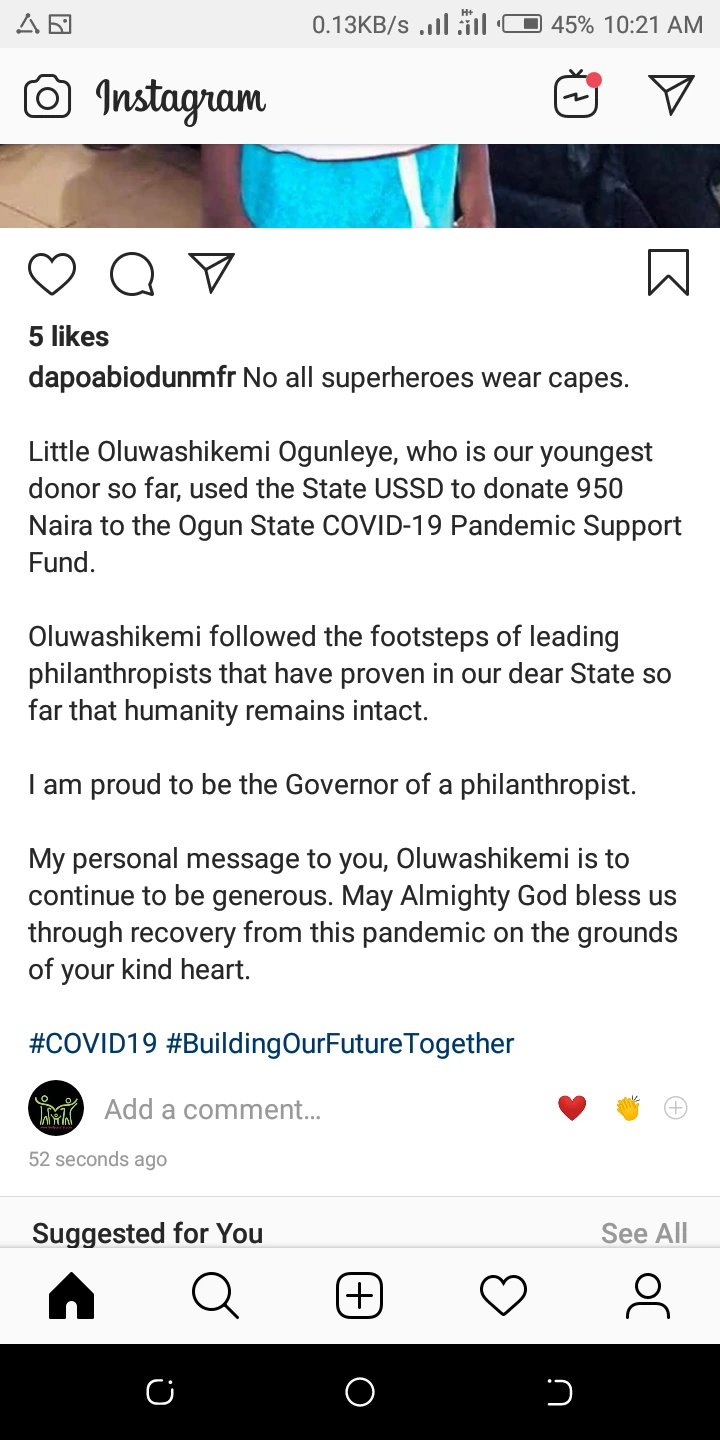Create a new post
Viewport: 720px width, 1440px height.
(x=359, y=1296)
